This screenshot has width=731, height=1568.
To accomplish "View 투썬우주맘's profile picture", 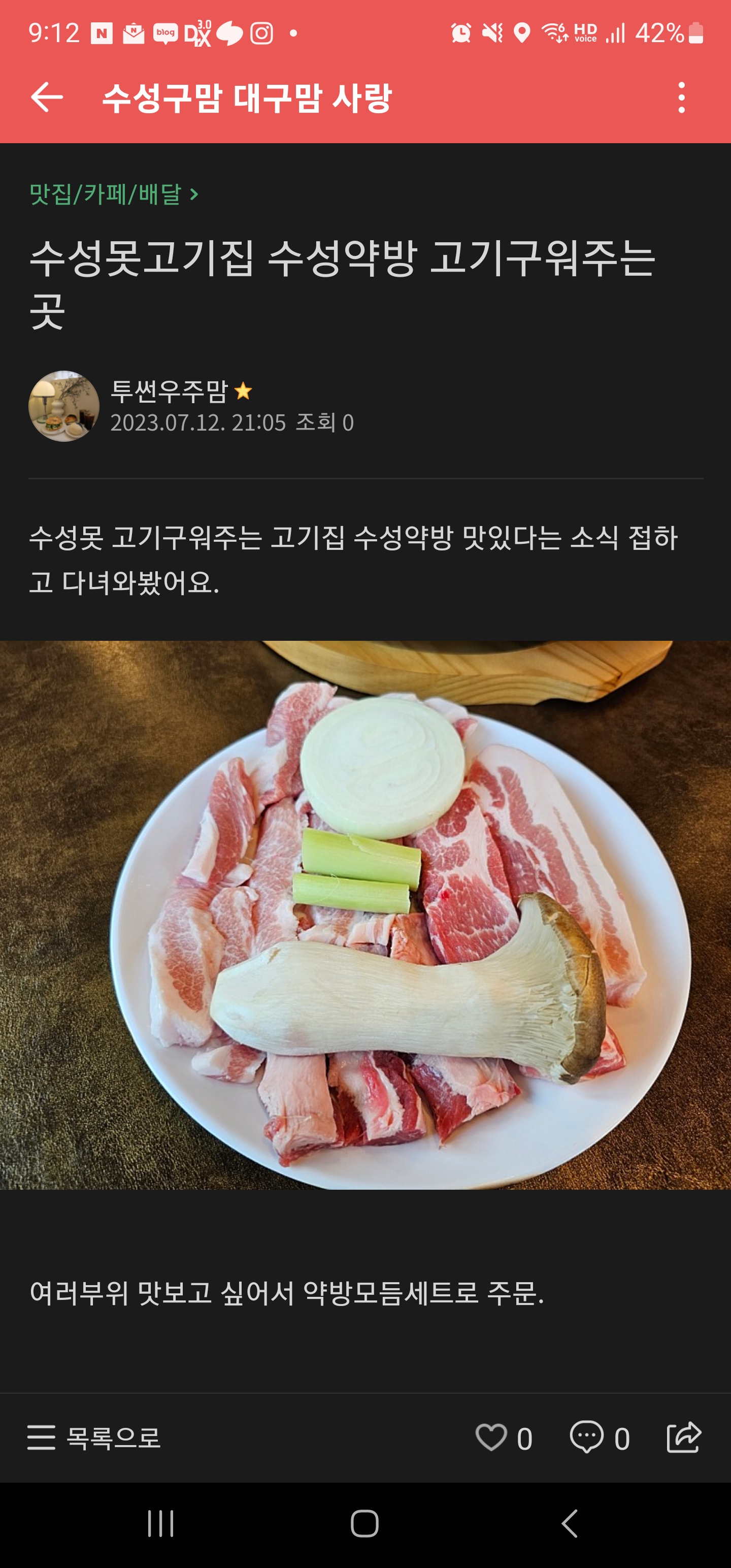I will pos(64,406).
